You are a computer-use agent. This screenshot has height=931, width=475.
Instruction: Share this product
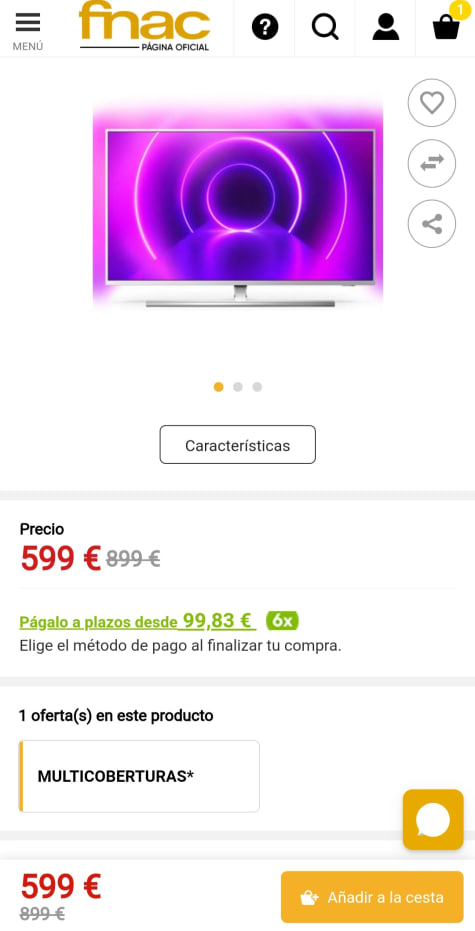(432, 224)
